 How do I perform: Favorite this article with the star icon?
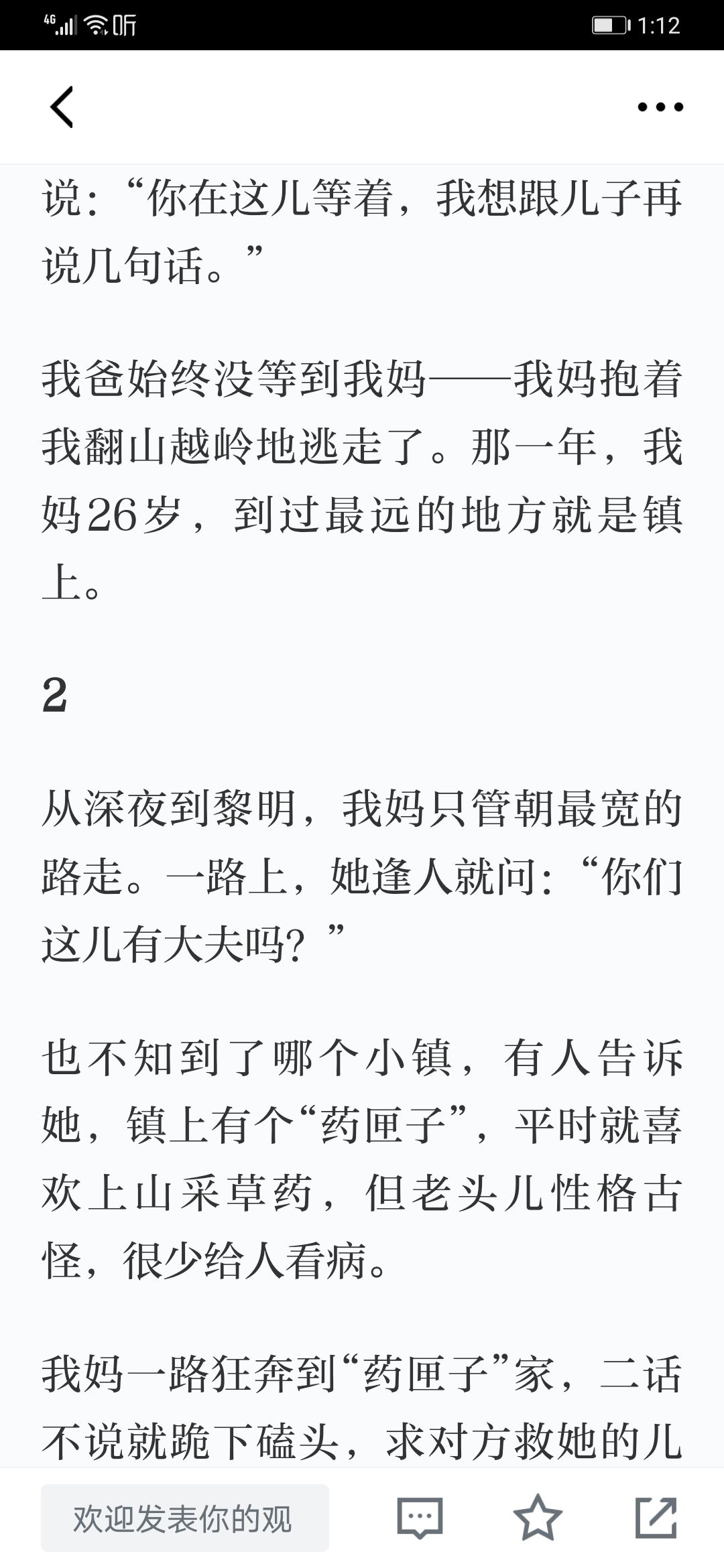click(538, 1517)
